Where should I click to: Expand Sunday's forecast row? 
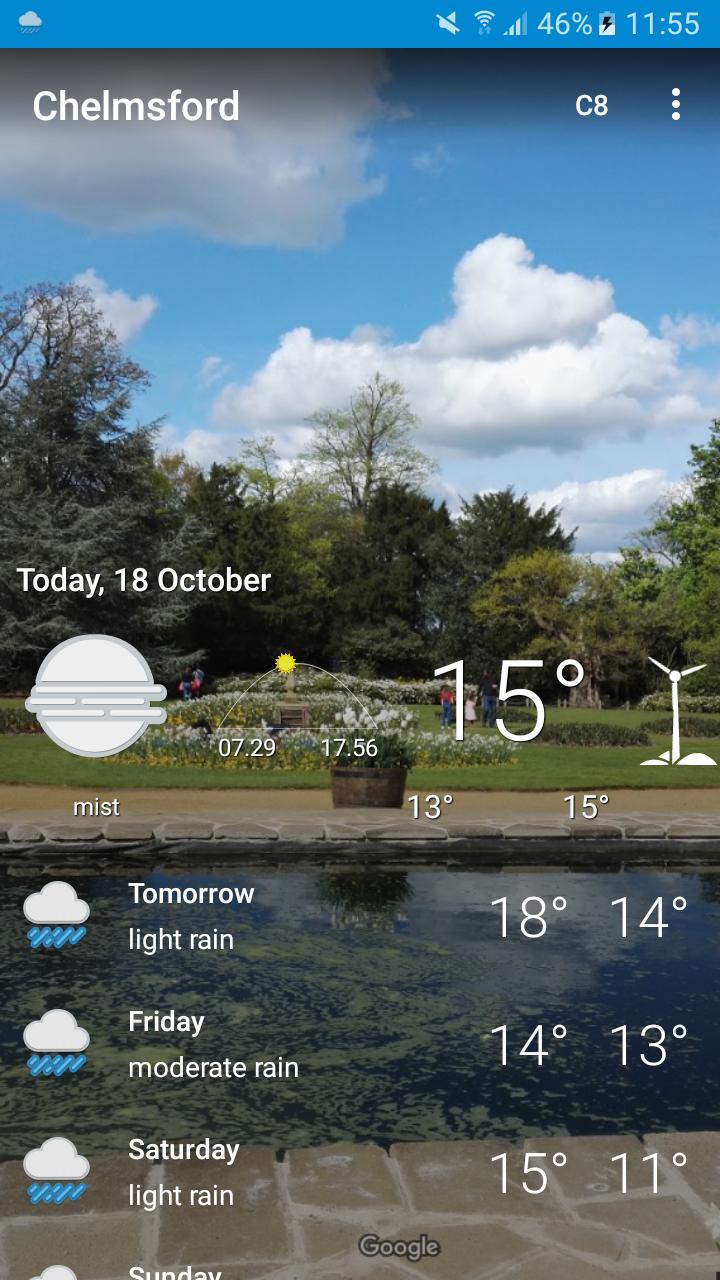pos(360,1270)
